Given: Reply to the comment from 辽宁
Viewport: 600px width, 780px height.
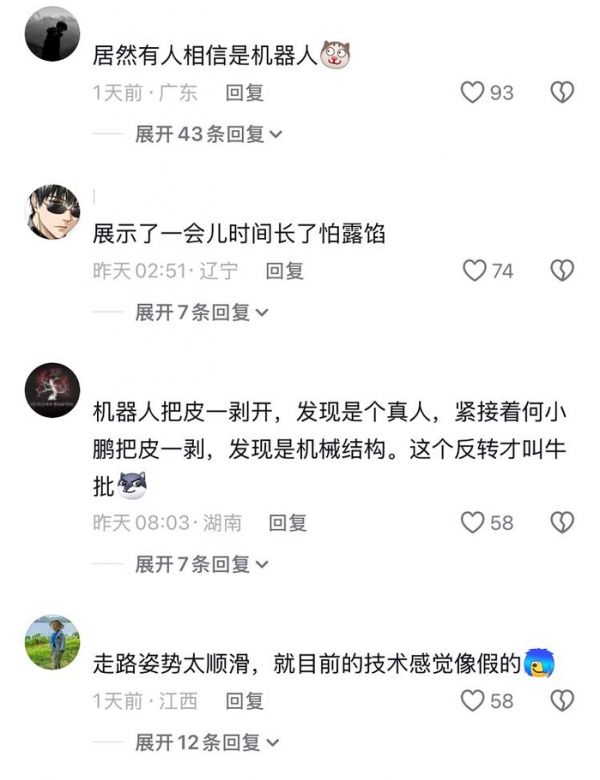Looking at the screenshot, I should (x=284, y=271).
